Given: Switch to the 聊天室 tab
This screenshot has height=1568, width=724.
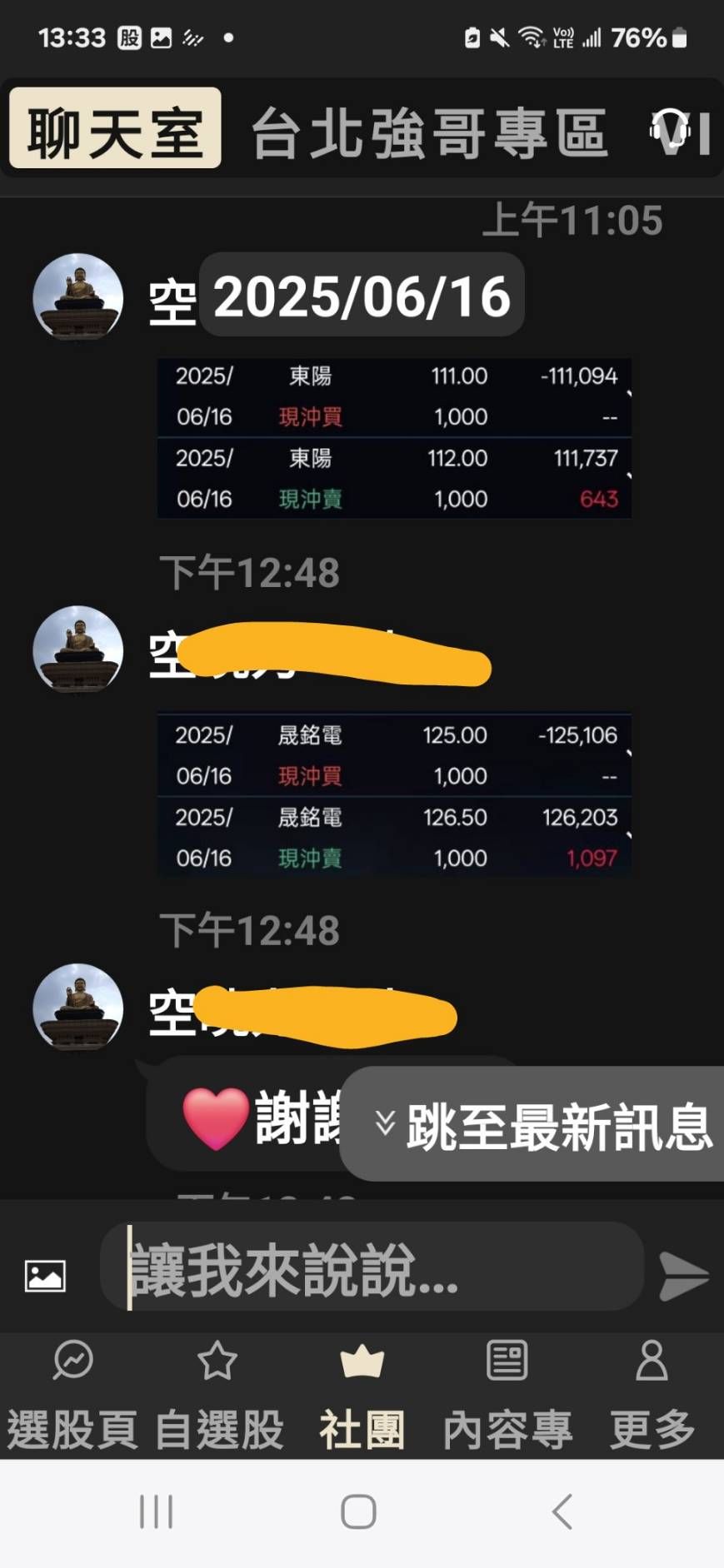Looking at the screenshot, I should click(115, 128).
